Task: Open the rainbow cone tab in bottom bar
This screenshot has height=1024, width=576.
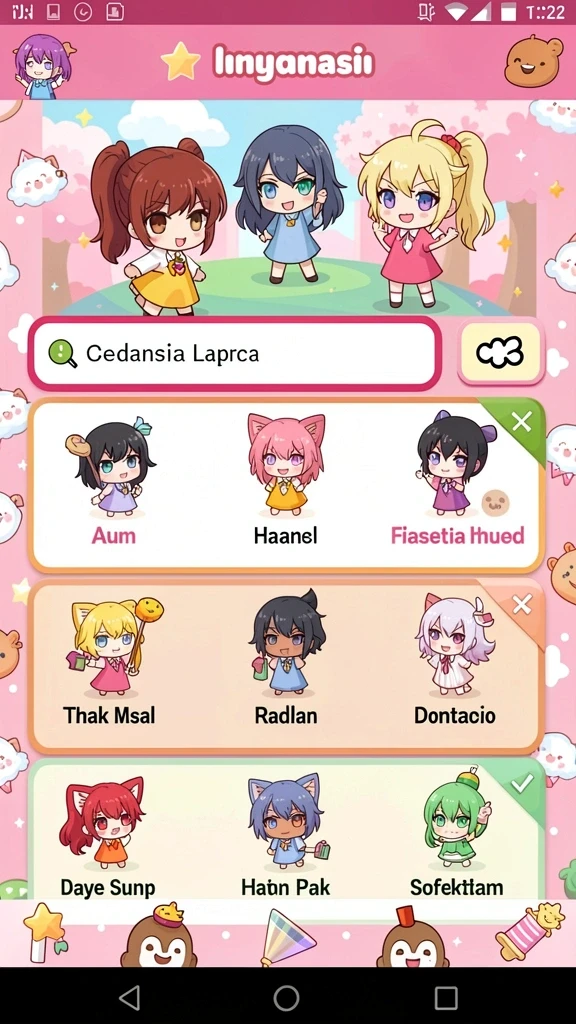Action: pyautogui.click(x=286, y=938)
